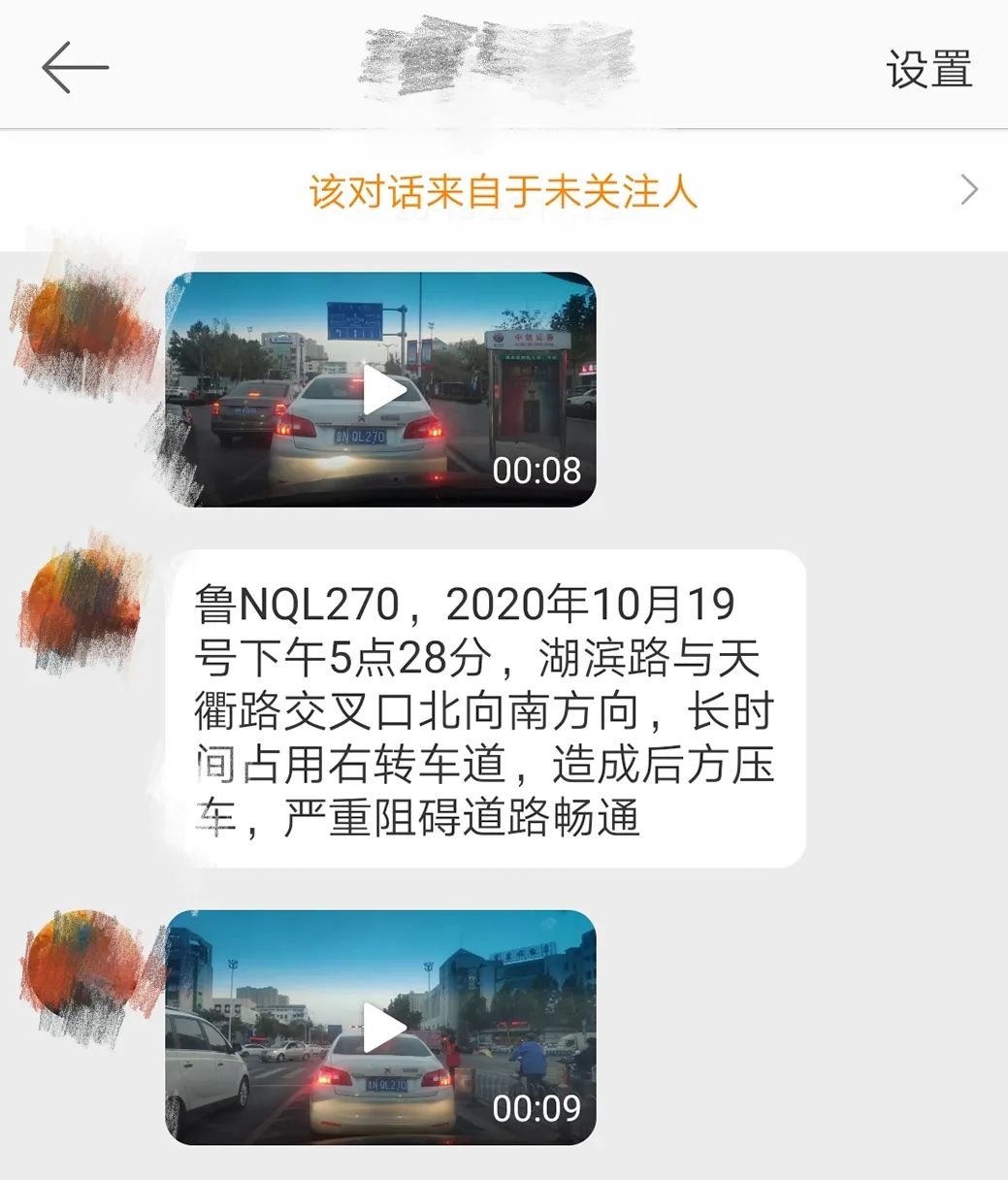Screen dimensions: 1008x1180
Task: Open sender avatar beside the text message
Action: [82, 606]
